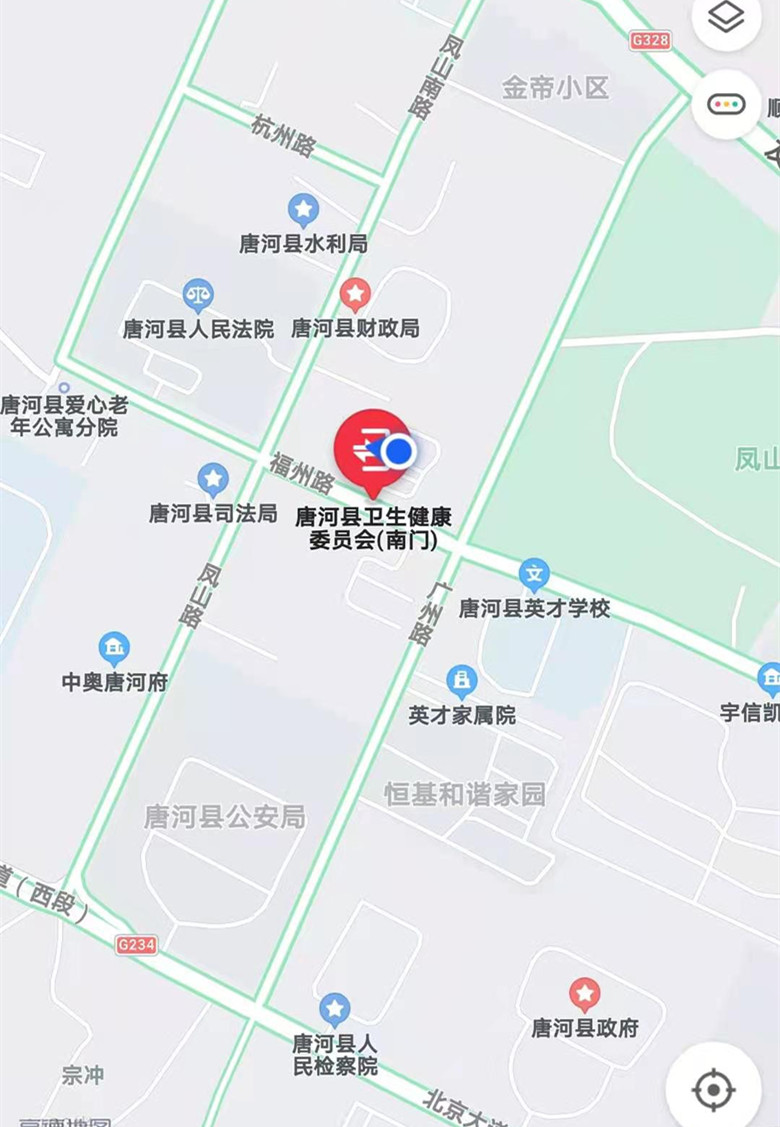This screenshot has height=1127, width=780.
Task: Click the building icon of 中奥唐河府
Action: [113, 647]
